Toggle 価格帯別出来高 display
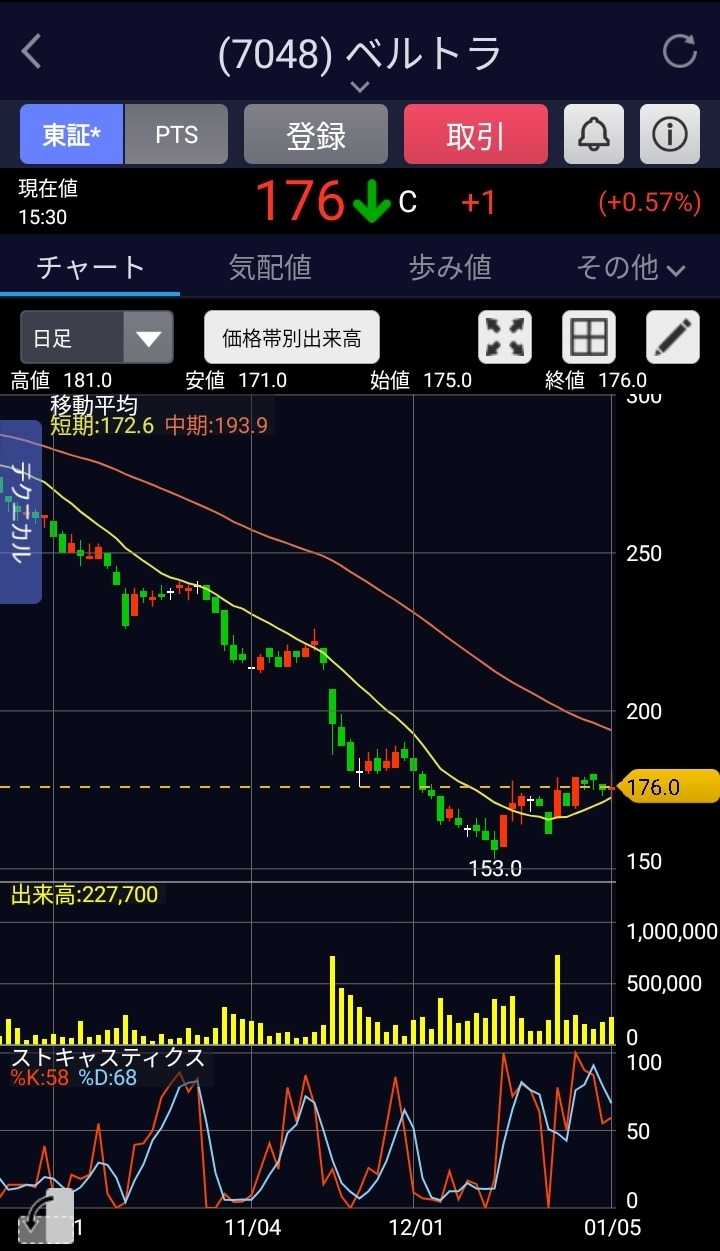 [292, 338]
